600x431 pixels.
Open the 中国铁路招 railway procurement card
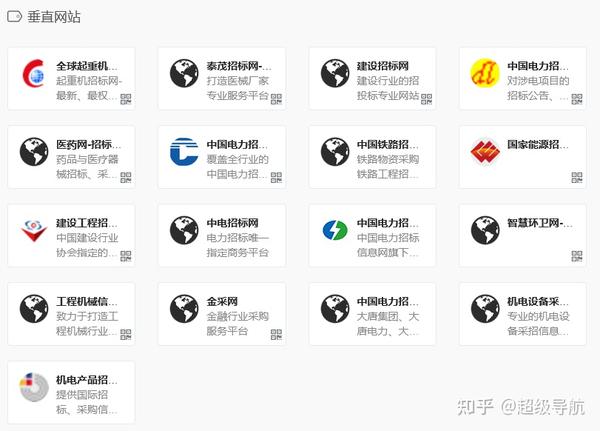[371, 157]
